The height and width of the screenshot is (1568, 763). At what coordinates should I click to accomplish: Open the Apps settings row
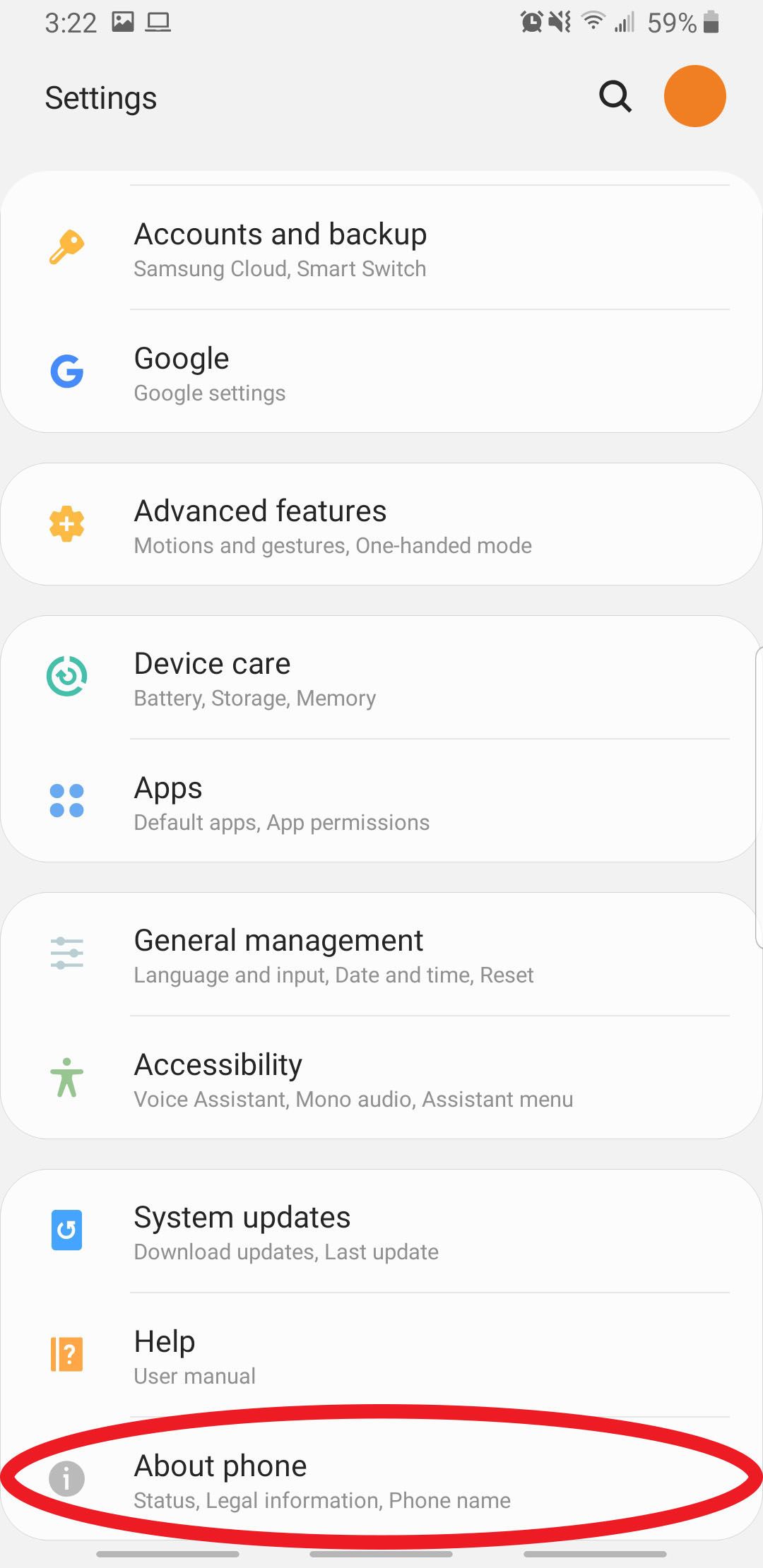pyautogui.click(x=381, y=801)
